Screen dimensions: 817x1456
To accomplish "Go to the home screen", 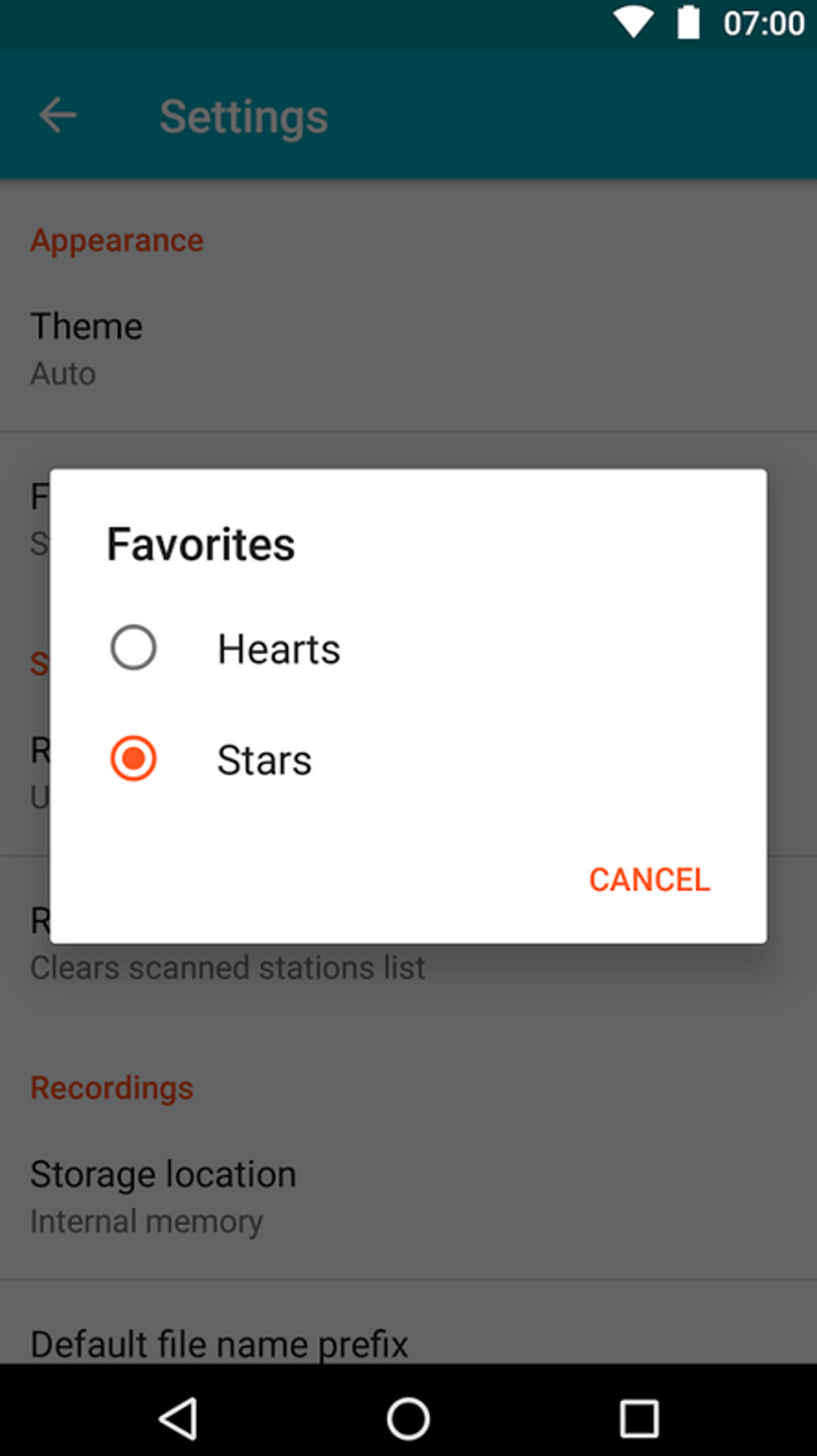I will tap(408, 1419).
